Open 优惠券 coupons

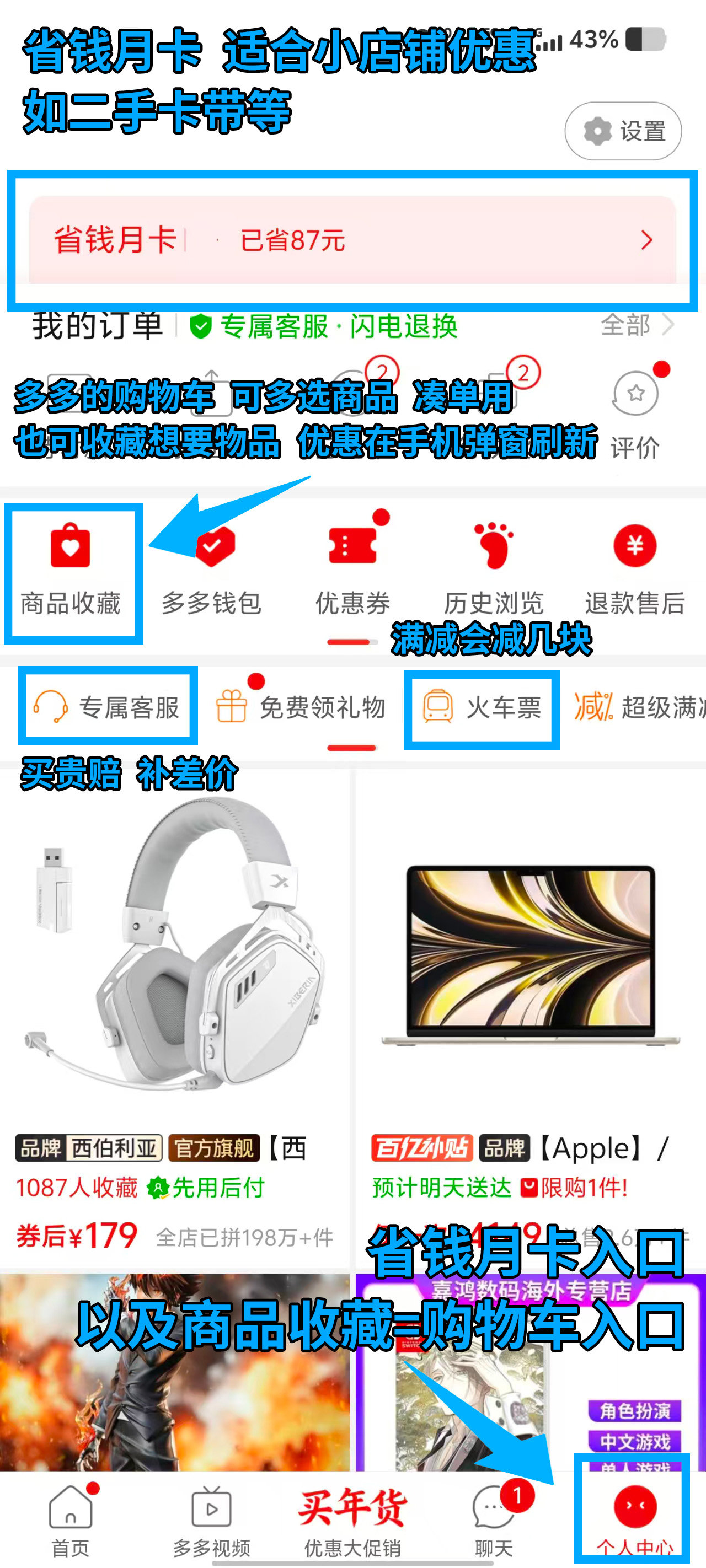tap(352, 570)
